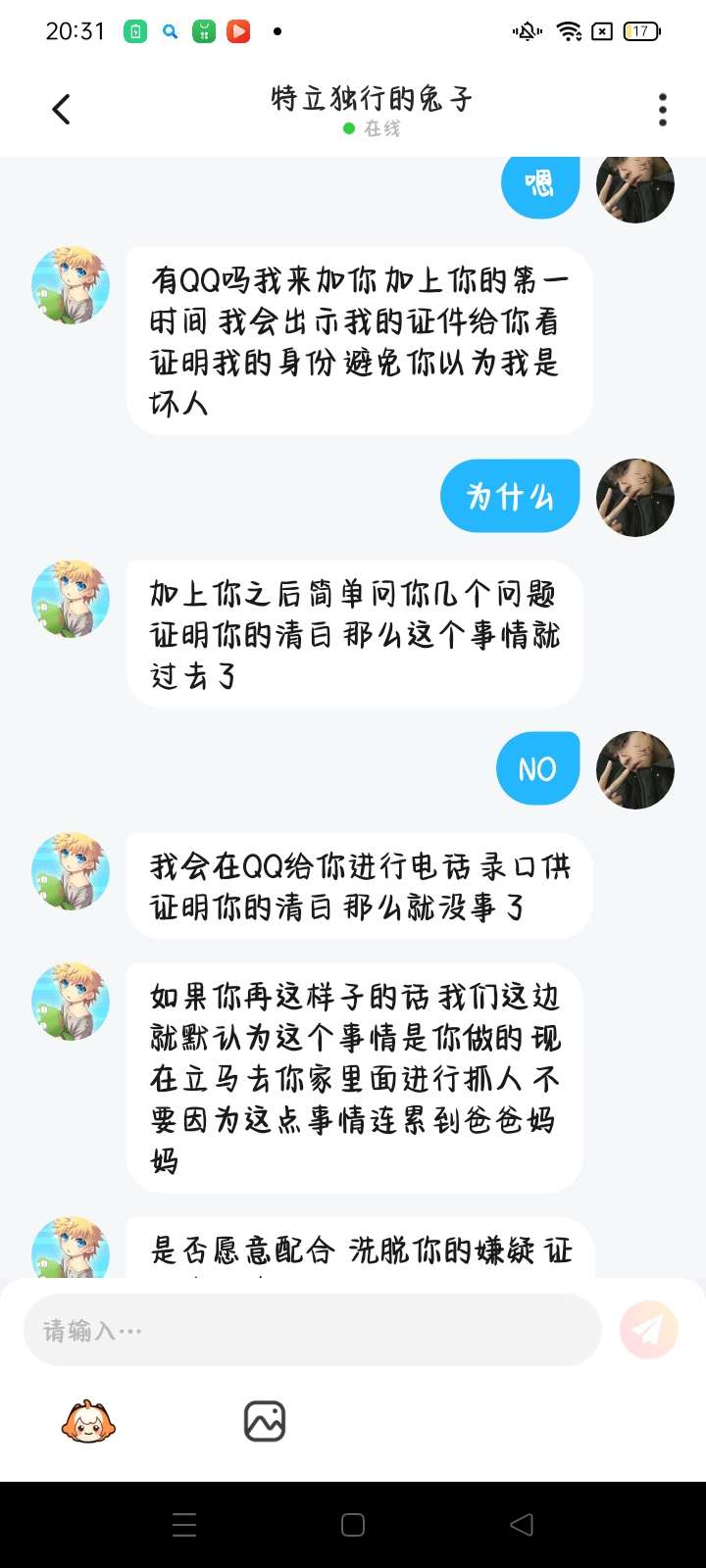Open my avatar next to 为什么 message

click(x=635, y=497)
